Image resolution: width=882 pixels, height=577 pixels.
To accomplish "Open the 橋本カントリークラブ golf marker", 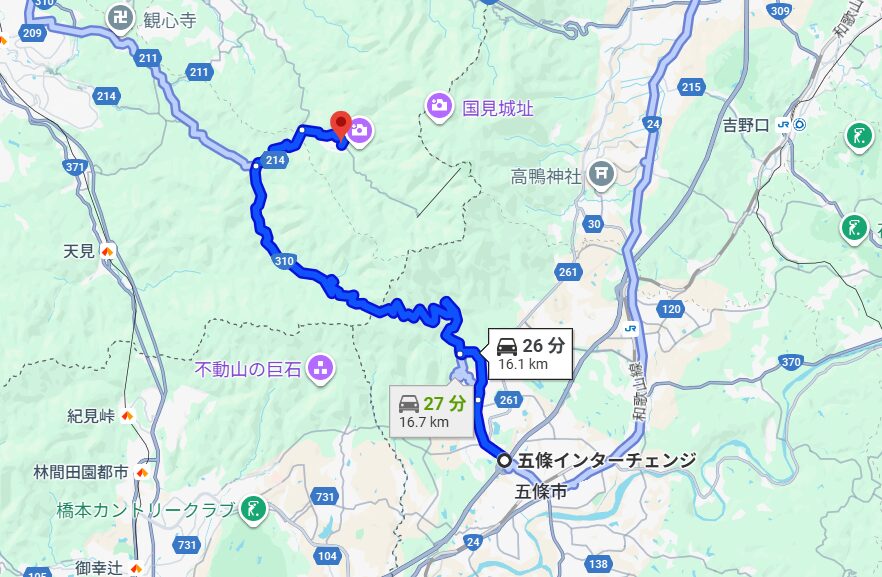I will [254, 510].
